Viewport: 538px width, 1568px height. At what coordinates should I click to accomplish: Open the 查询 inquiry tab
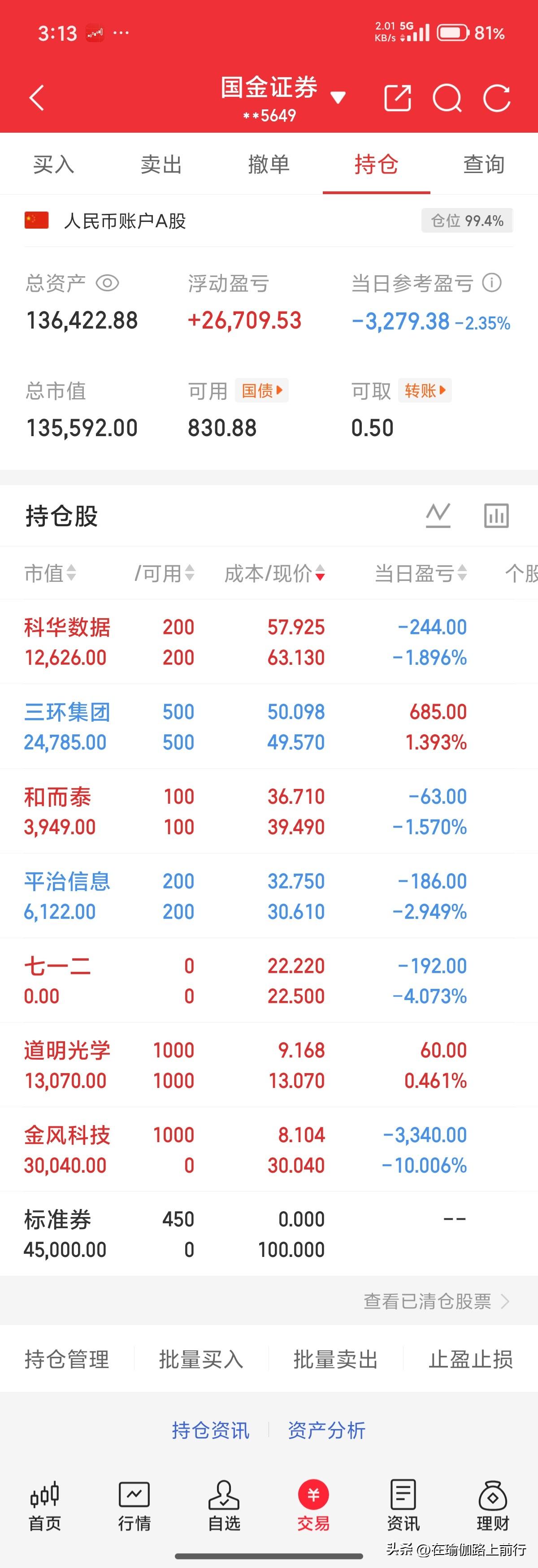484,165
